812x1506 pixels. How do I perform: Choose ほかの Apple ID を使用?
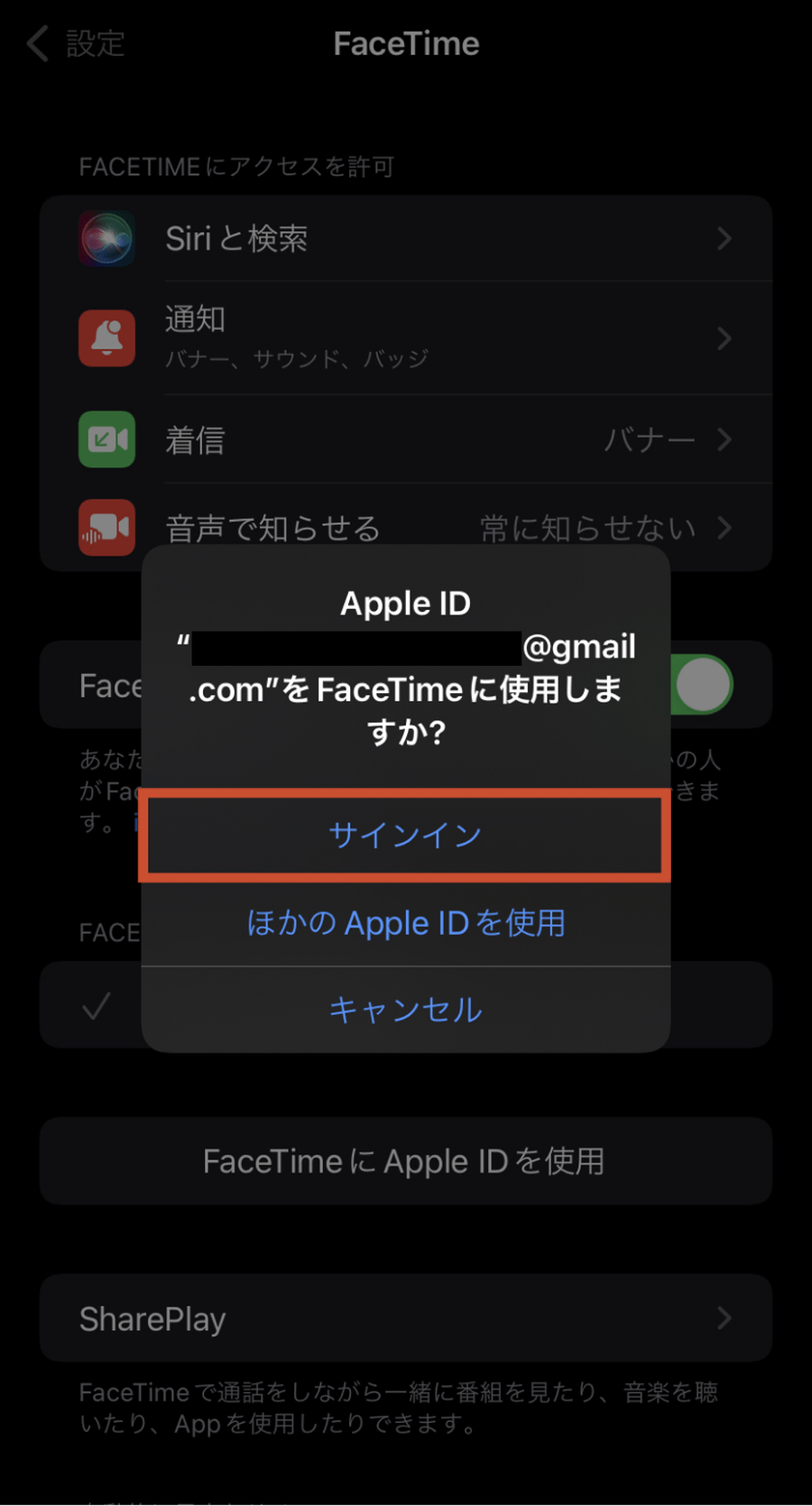click(405, 923)
